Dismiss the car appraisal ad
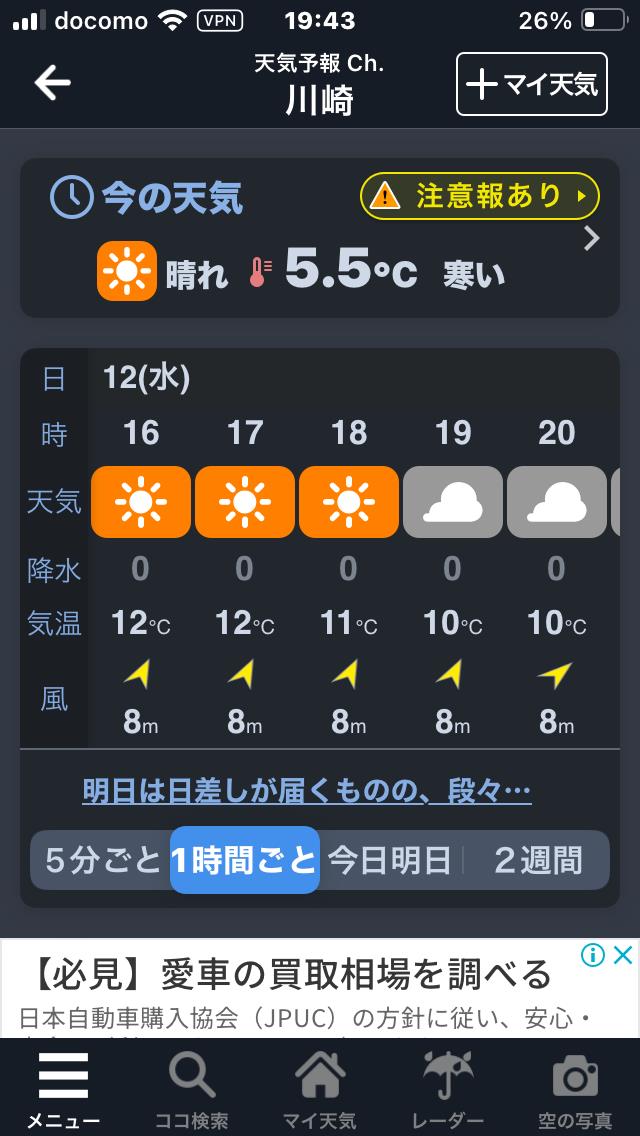This screenshot has height=1136, width=640. point(623,955)
